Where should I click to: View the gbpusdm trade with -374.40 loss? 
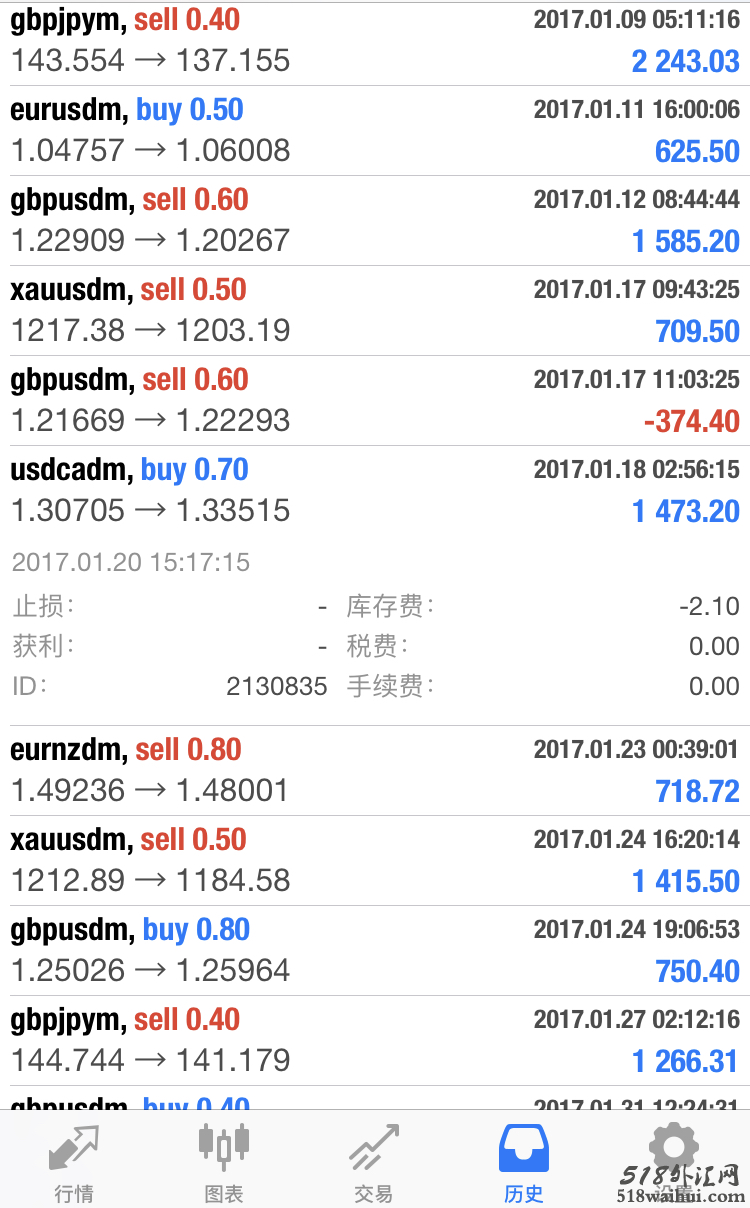(x=375, y=401)
